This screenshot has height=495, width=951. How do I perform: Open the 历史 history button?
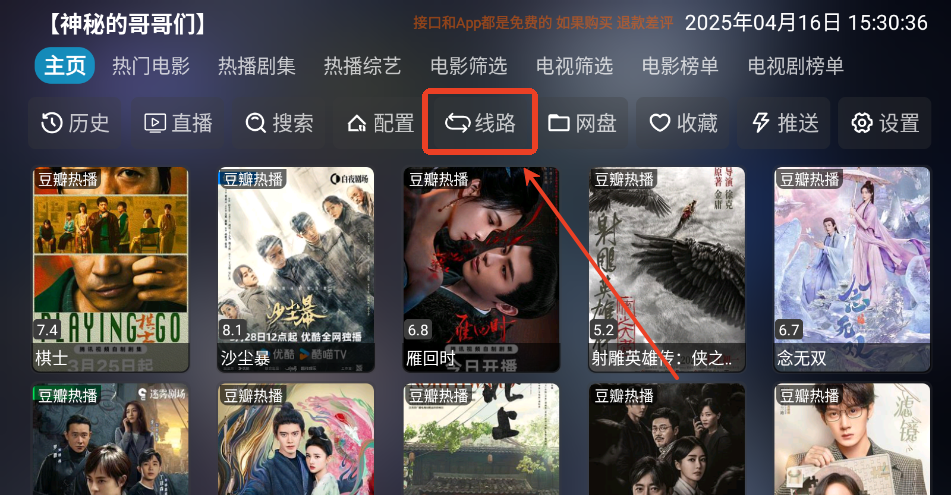point(75,123)
